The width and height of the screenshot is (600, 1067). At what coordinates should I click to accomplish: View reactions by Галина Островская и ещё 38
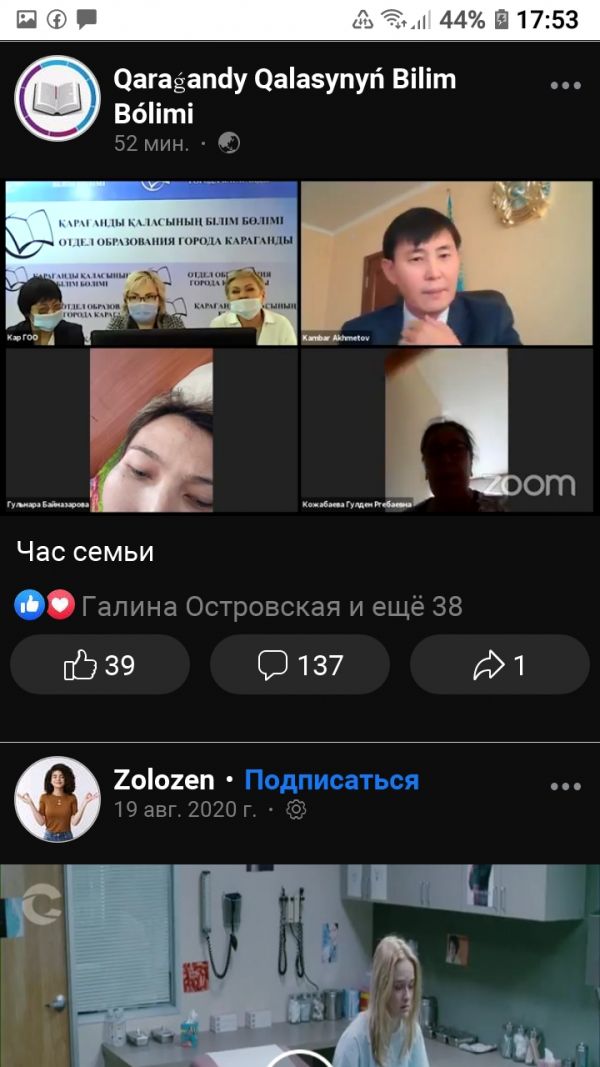click(x=239, y=606)
